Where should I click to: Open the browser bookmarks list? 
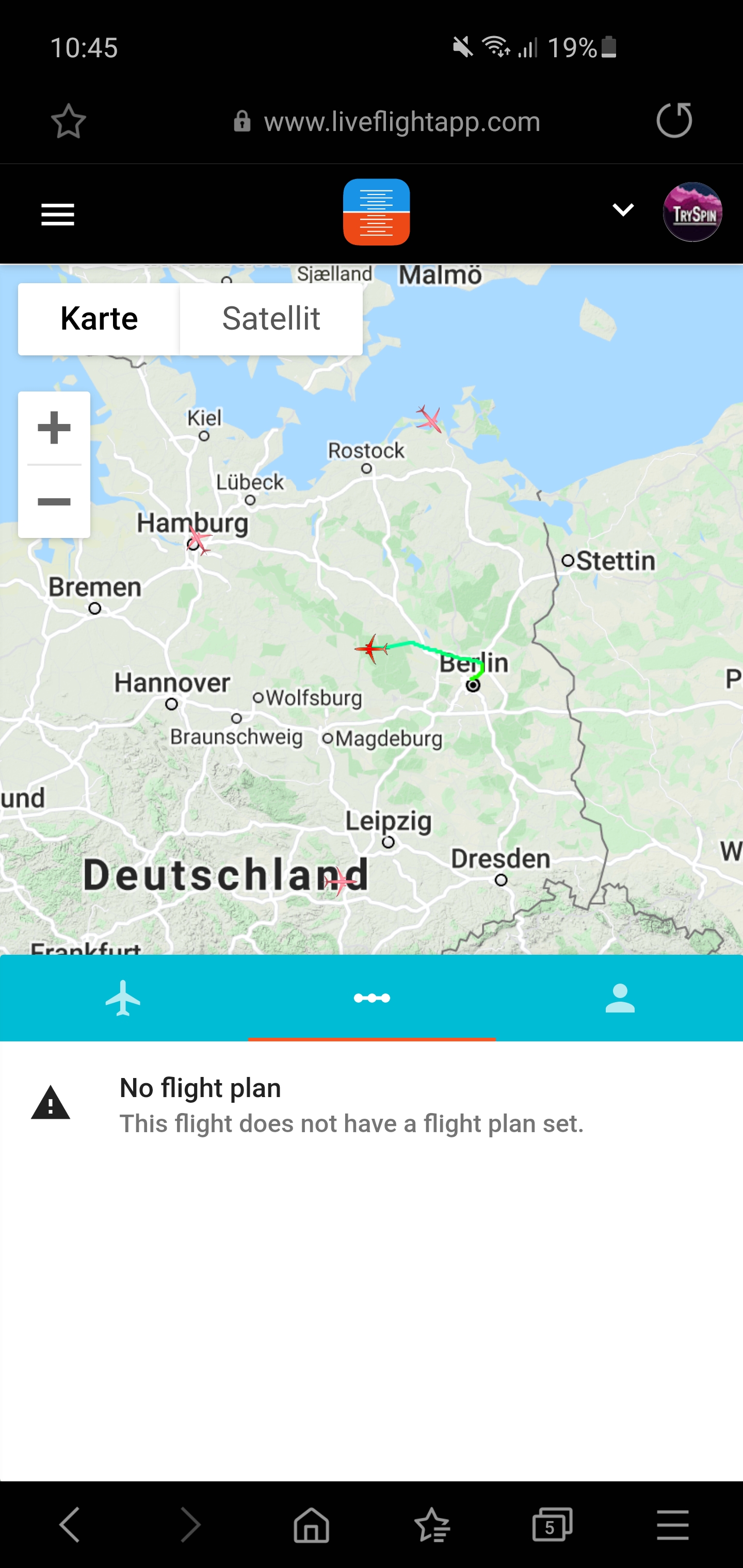(x=432, y=1525)
